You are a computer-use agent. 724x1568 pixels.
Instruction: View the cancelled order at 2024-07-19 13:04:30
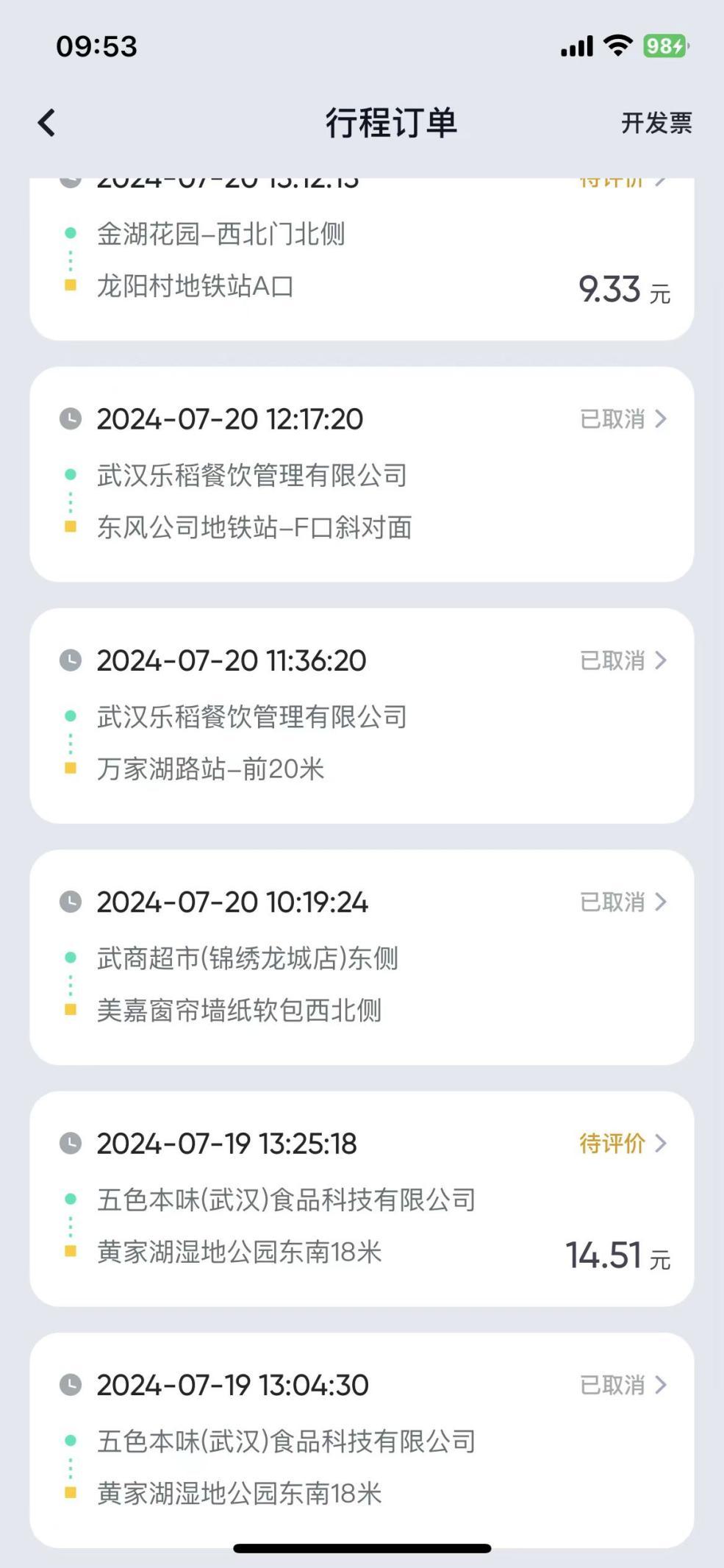point(362,1440)
